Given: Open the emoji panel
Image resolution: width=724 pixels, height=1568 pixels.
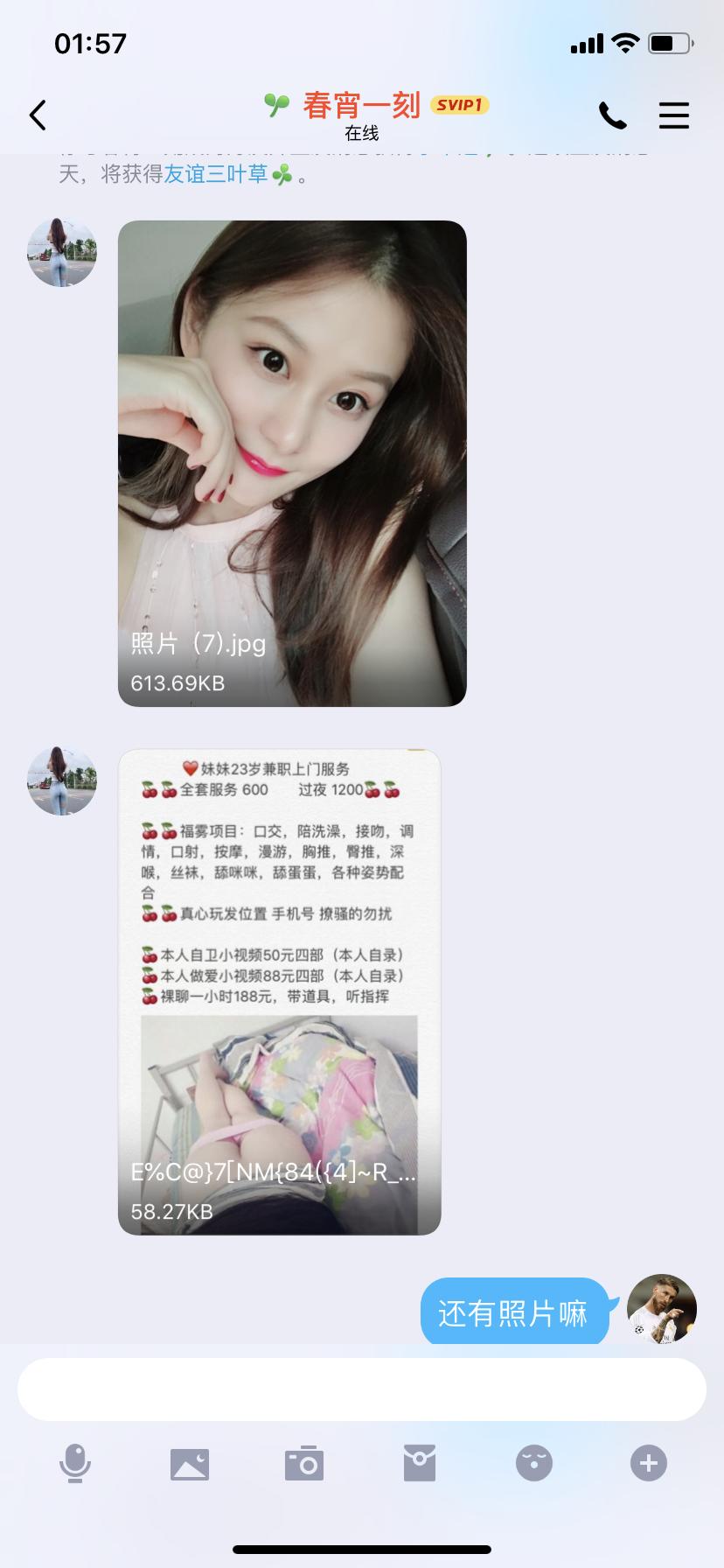Looking at the screenshot, I should 534,1463.
